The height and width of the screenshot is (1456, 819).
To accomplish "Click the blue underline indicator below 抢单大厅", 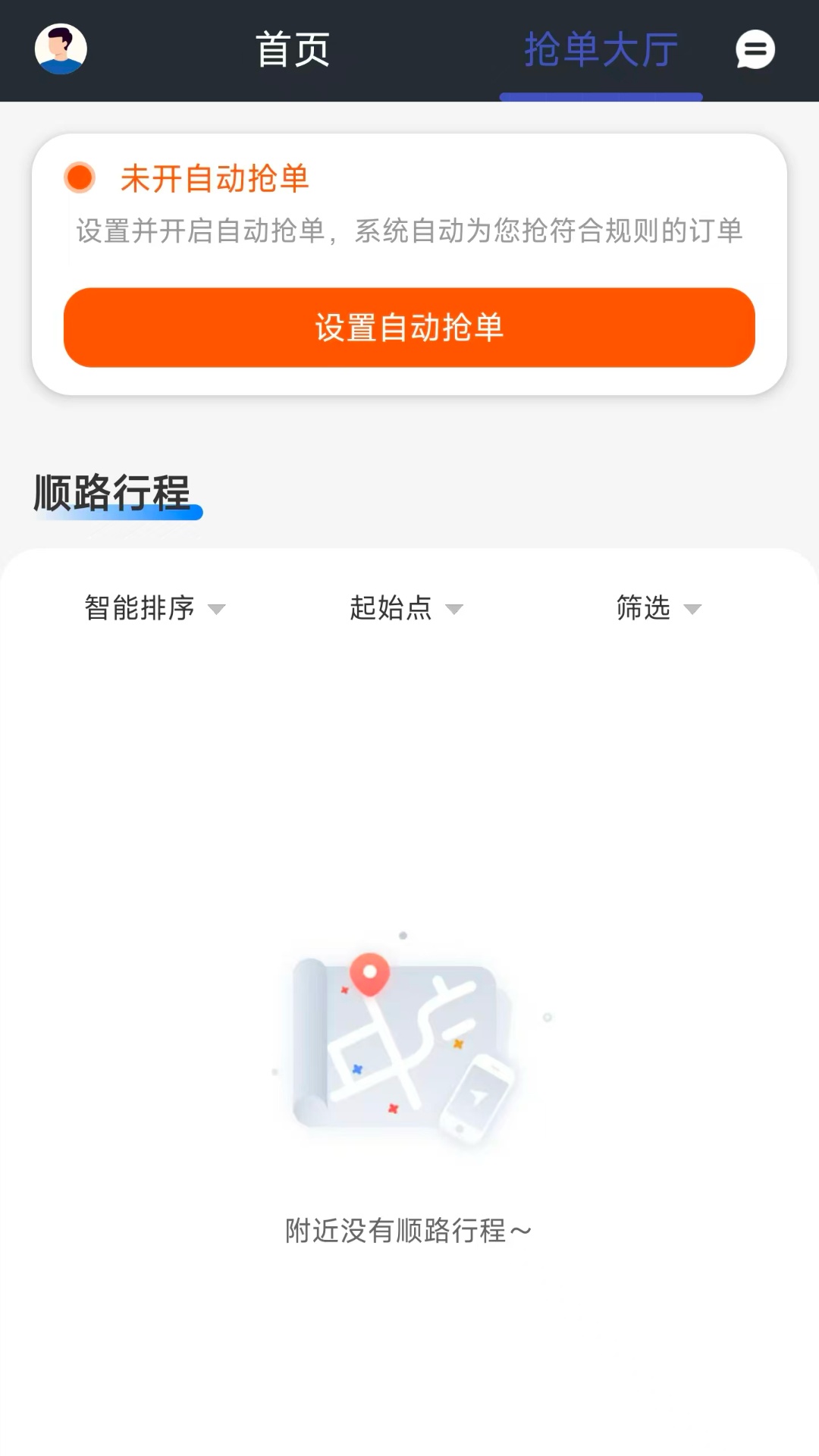I will coord(601,95).
